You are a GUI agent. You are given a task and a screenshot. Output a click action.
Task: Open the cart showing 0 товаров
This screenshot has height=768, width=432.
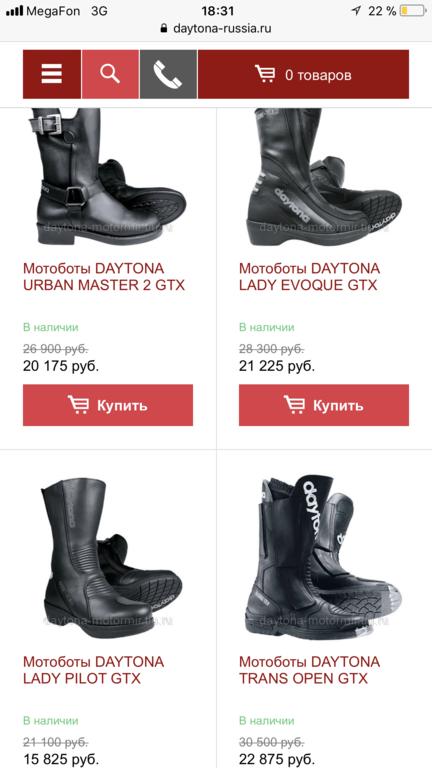pos(303,74)
